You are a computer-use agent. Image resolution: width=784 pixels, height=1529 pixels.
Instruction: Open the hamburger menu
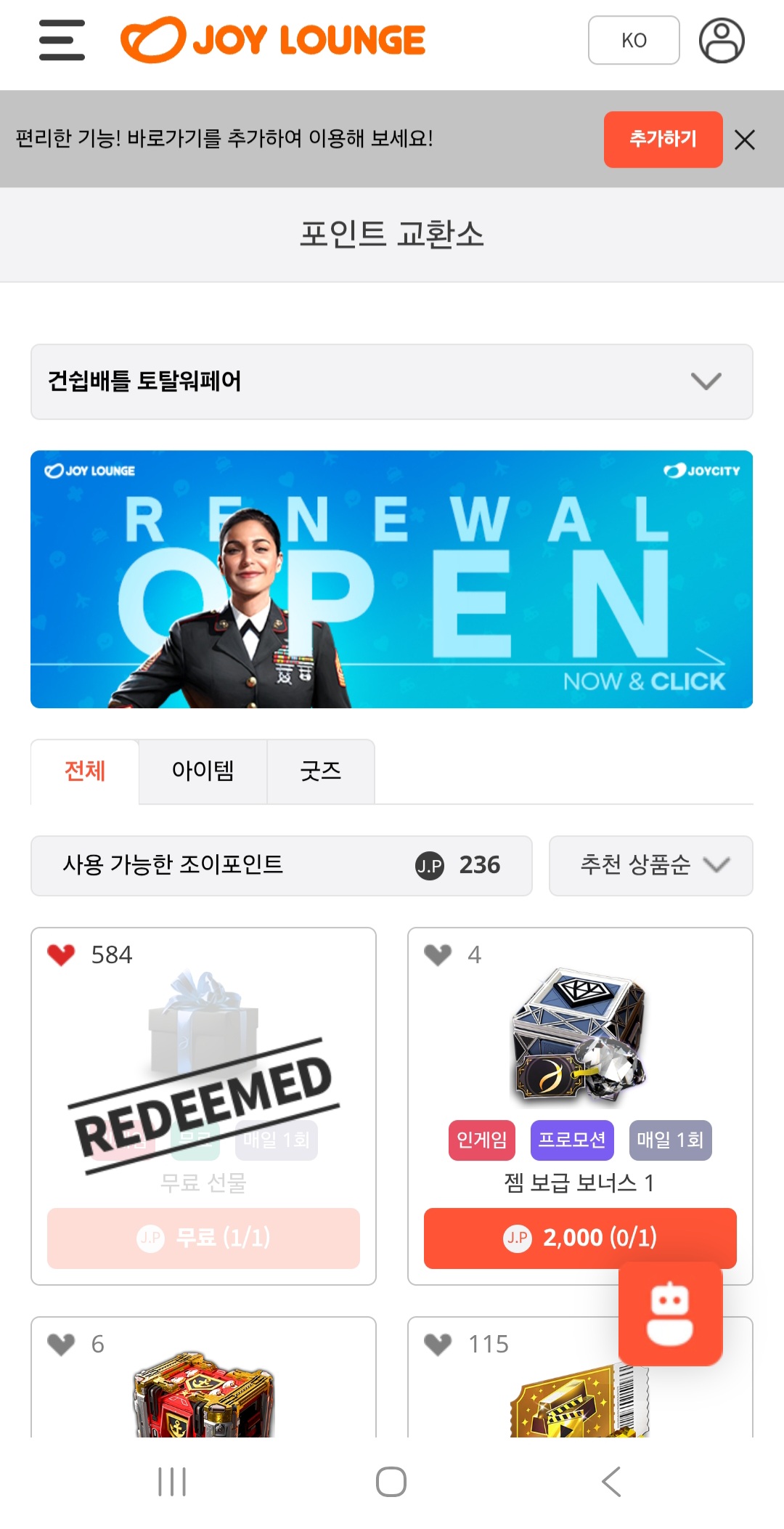pos(62,40)
